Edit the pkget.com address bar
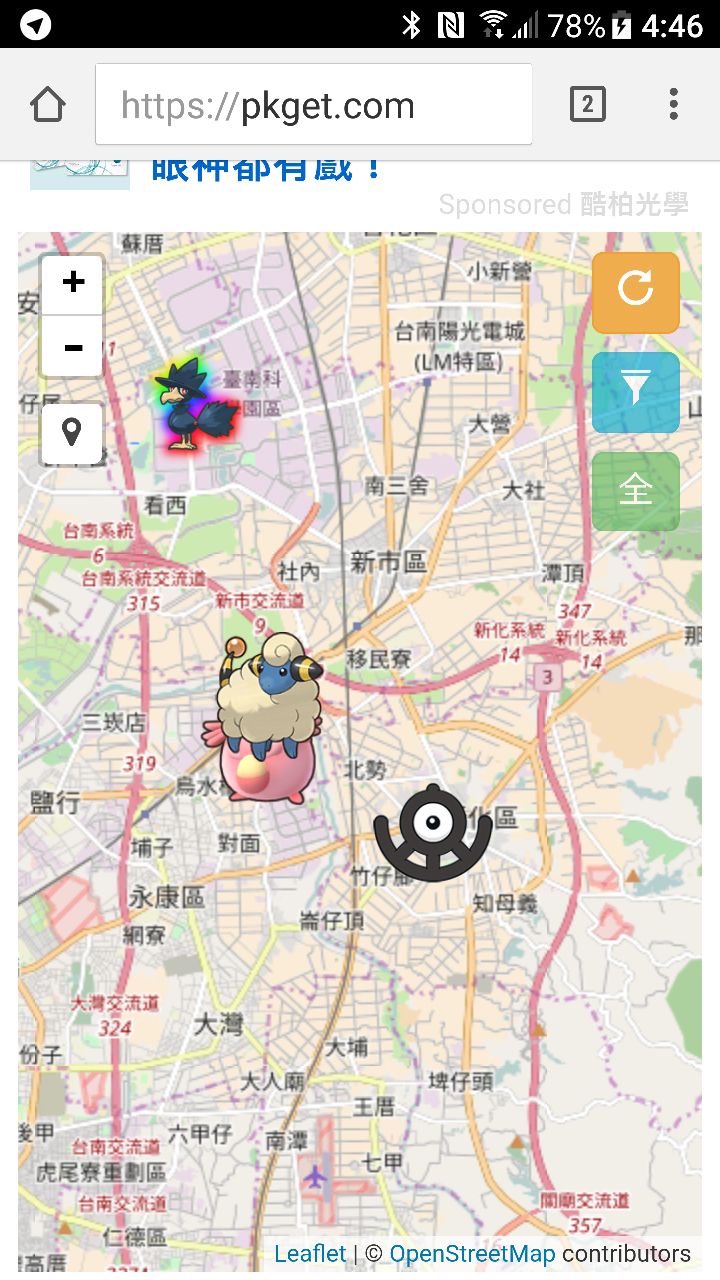The image size is (720, 1280). tap(314, 105)
